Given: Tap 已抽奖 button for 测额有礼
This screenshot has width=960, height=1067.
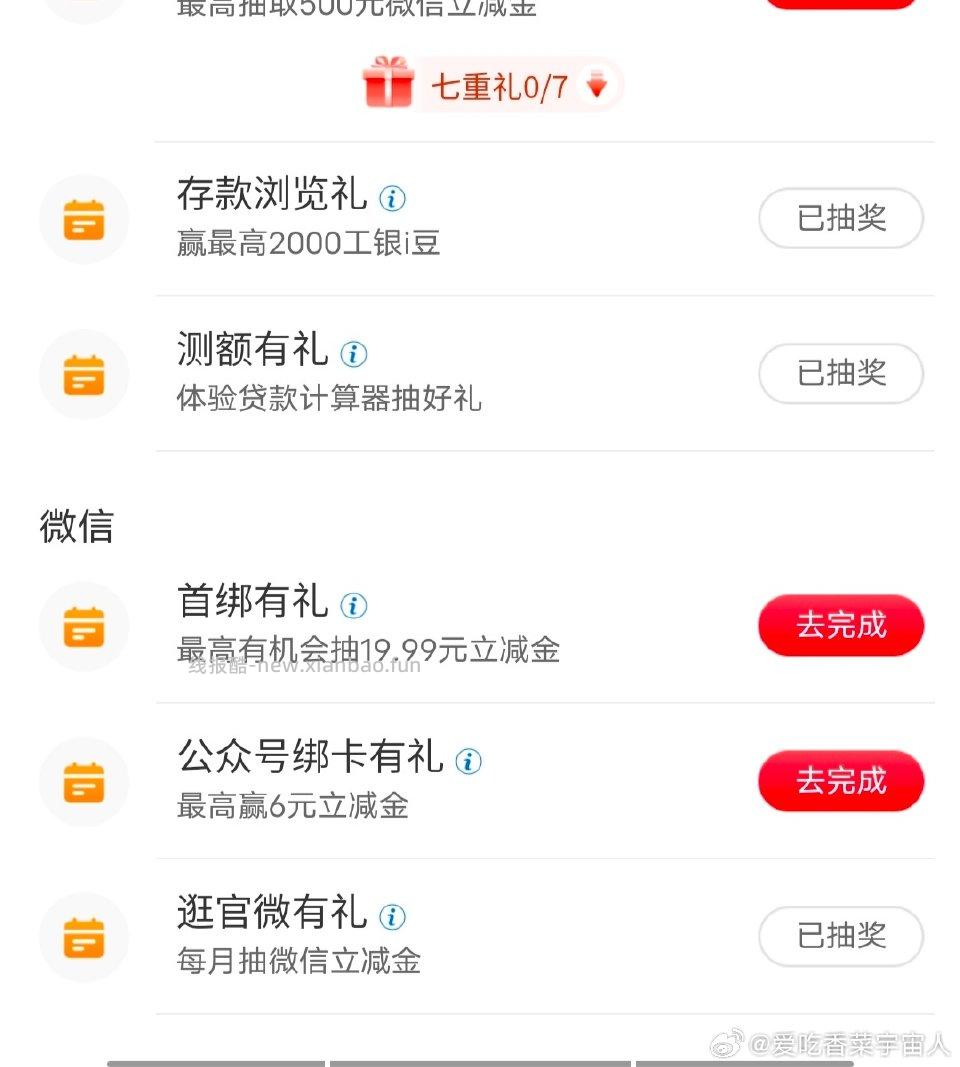Looking at the screenshot, I should coord(841,373).
